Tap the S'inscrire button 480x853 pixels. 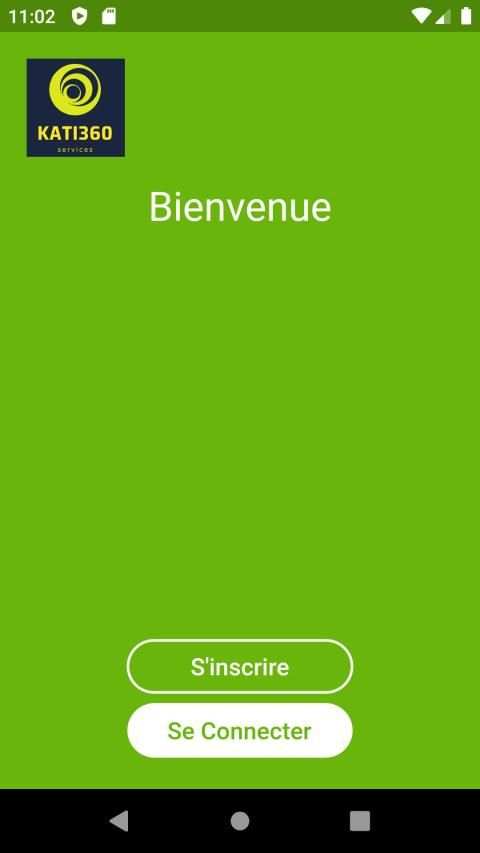click(x=239, y=666)
